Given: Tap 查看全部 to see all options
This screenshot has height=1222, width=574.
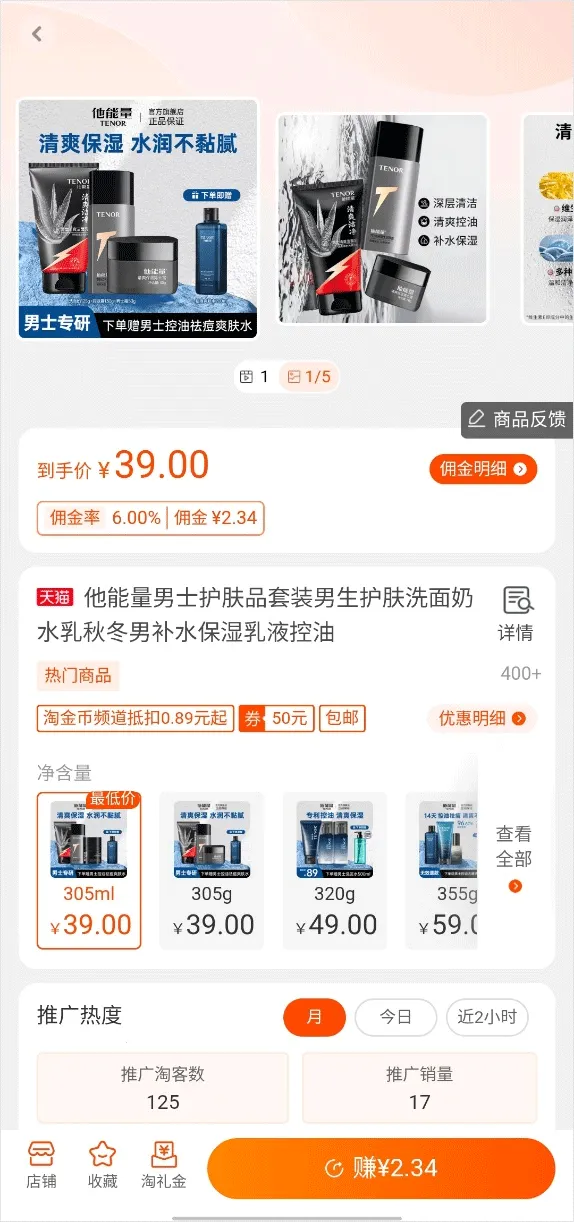Looking at the screenshot, I should (514, 858).
